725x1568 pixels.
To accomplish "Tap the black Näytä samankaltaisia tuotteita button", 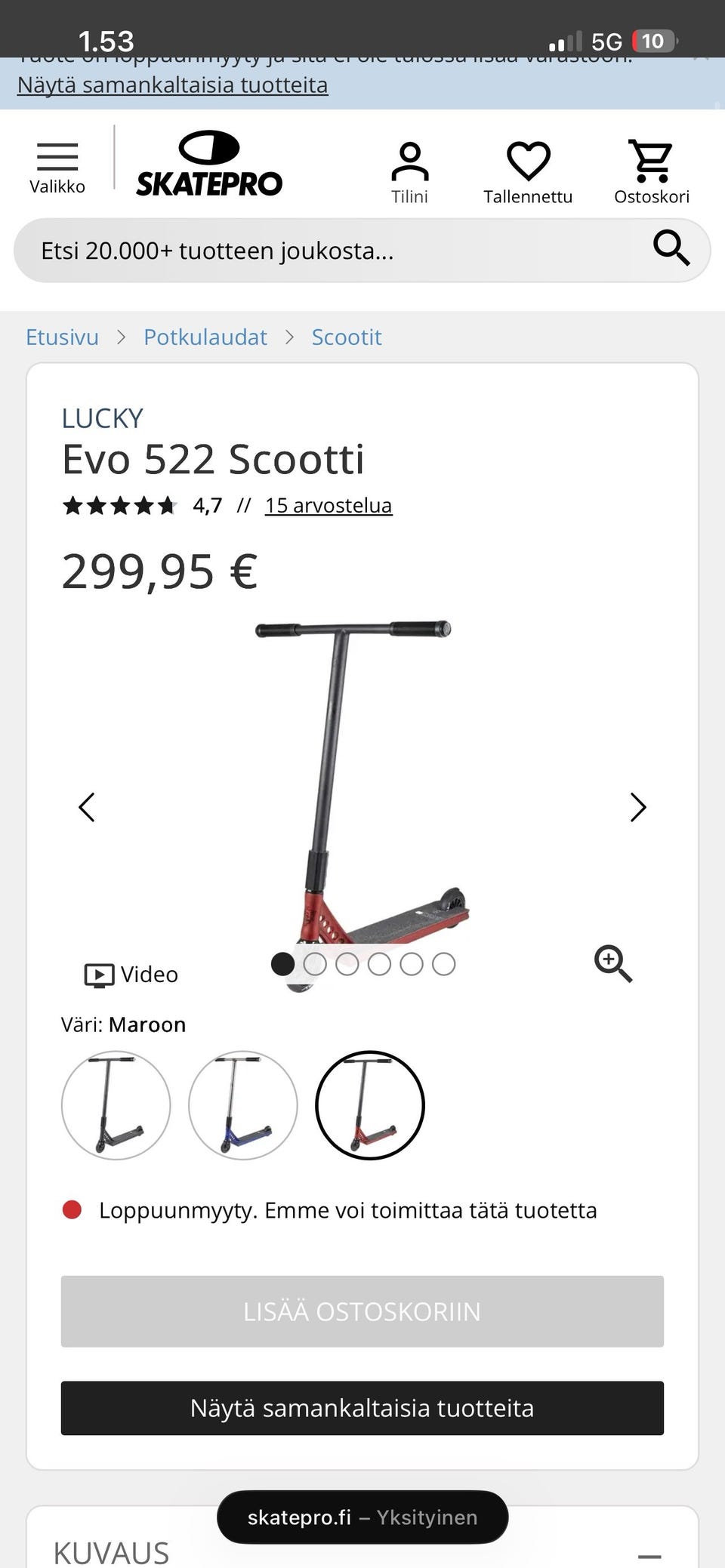I will click(x=362, y=1408).
